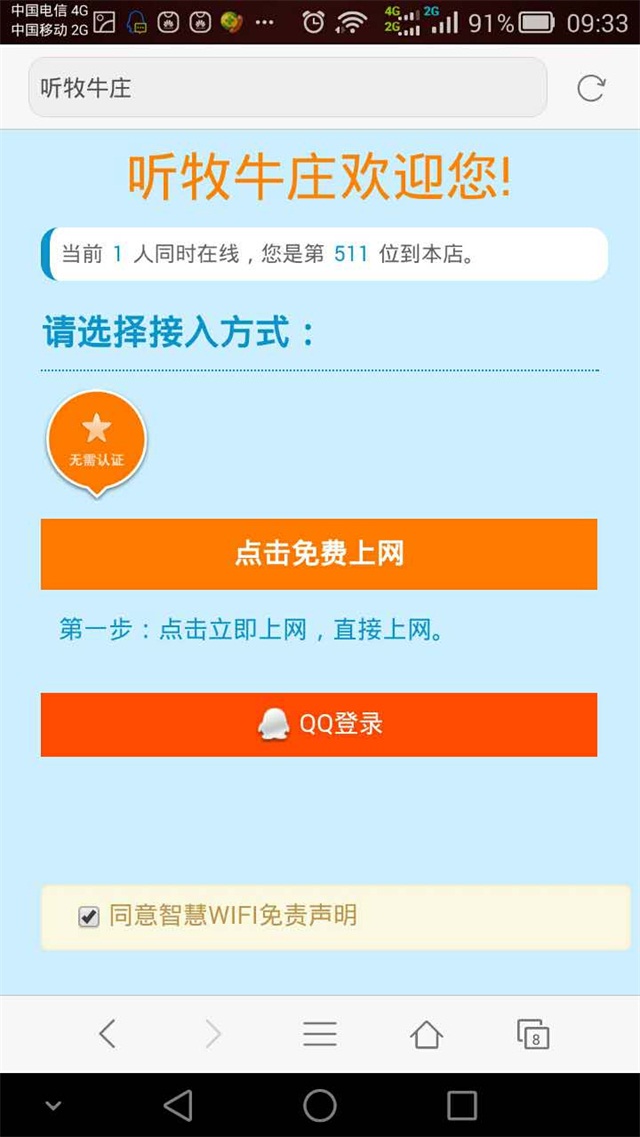
Task: Open the system recent apps
Action: [462, 1105]
